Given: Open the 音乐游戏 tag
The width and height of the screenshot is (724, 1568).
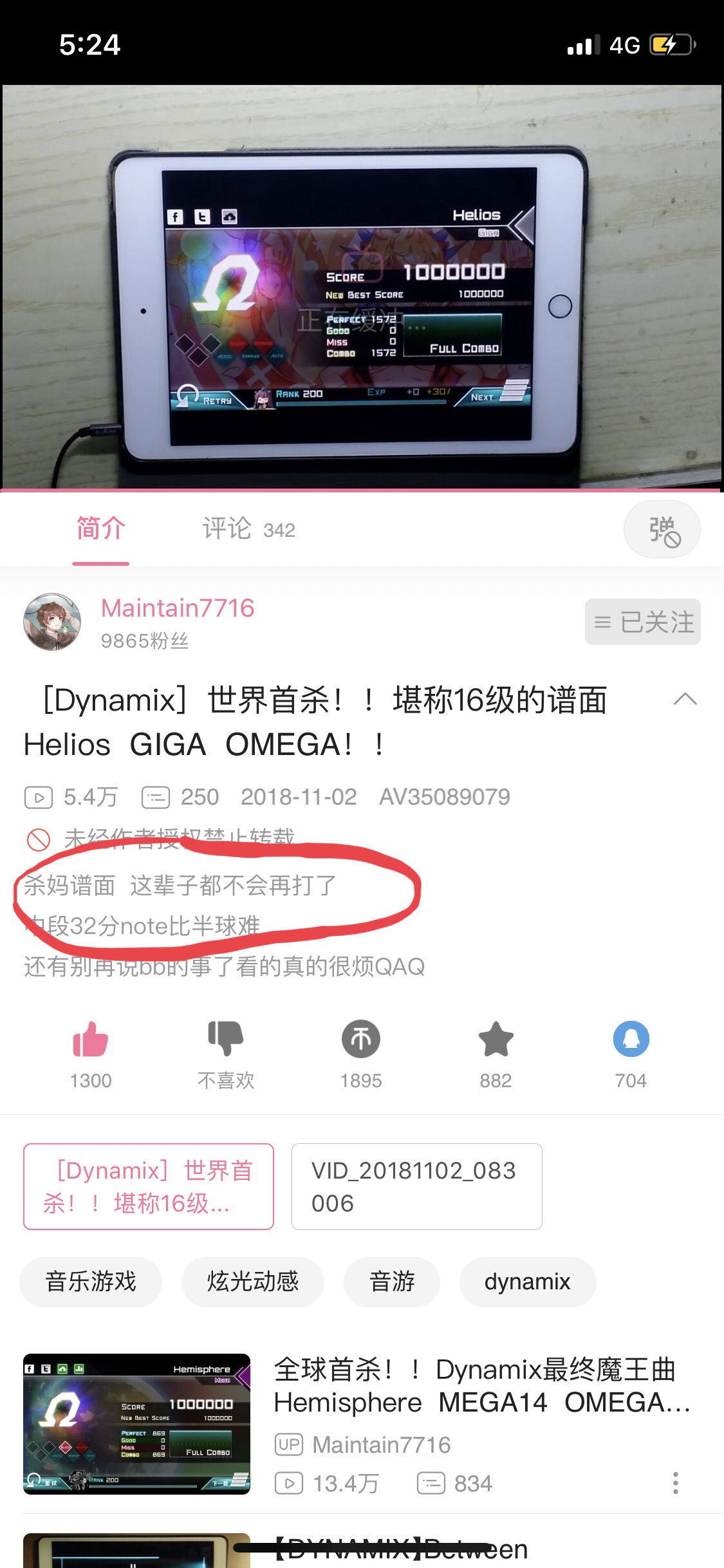Looking at the screenshot, I should pos(91,1282).
